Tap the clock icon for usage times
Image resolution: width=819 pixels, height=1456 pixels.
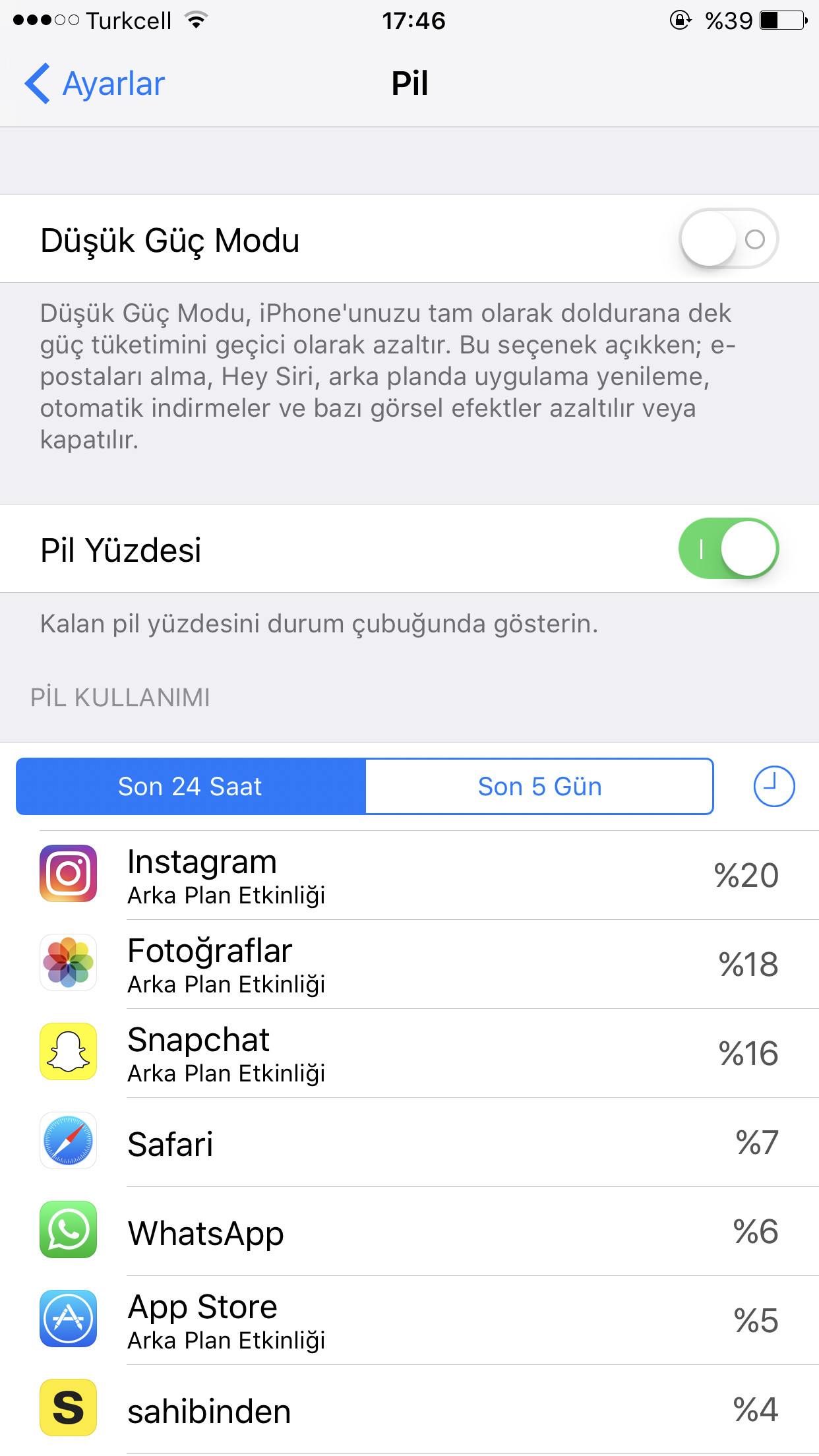(x=774, y=786)
